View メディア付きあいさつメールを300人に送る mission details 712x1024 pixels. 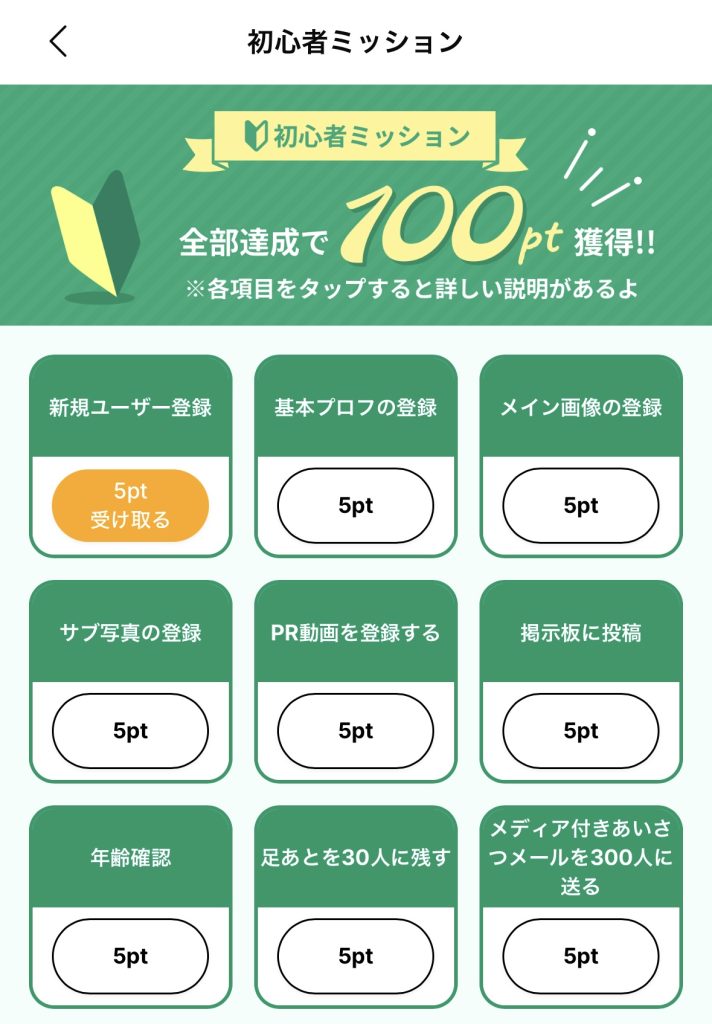point(581,858)
